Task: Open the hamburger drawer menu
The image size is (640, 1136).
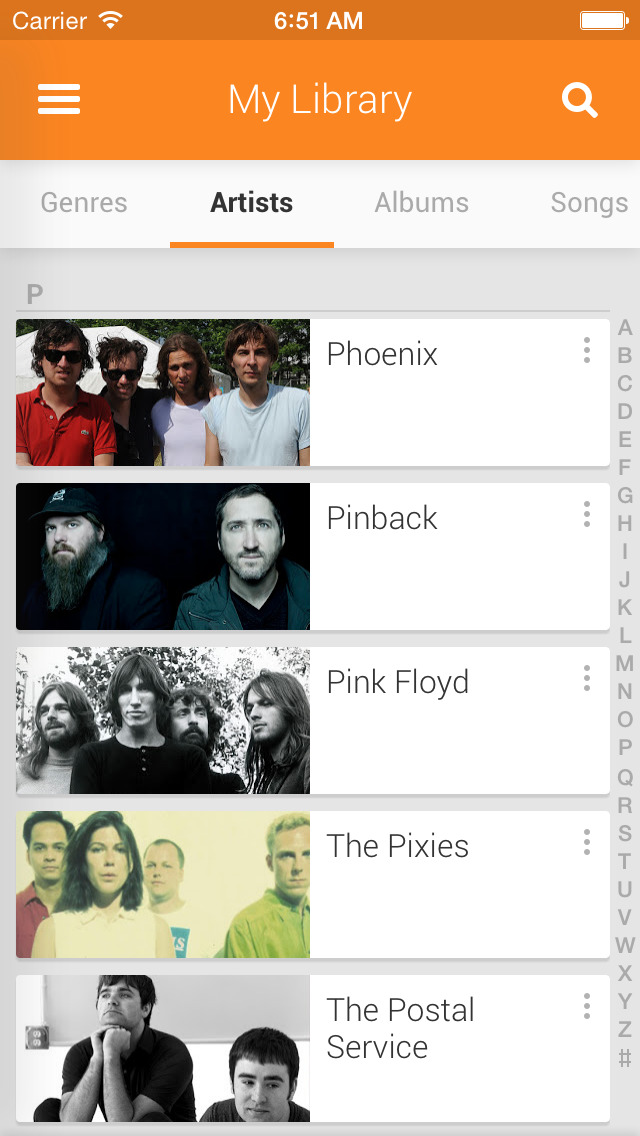Action: [59, 99]
